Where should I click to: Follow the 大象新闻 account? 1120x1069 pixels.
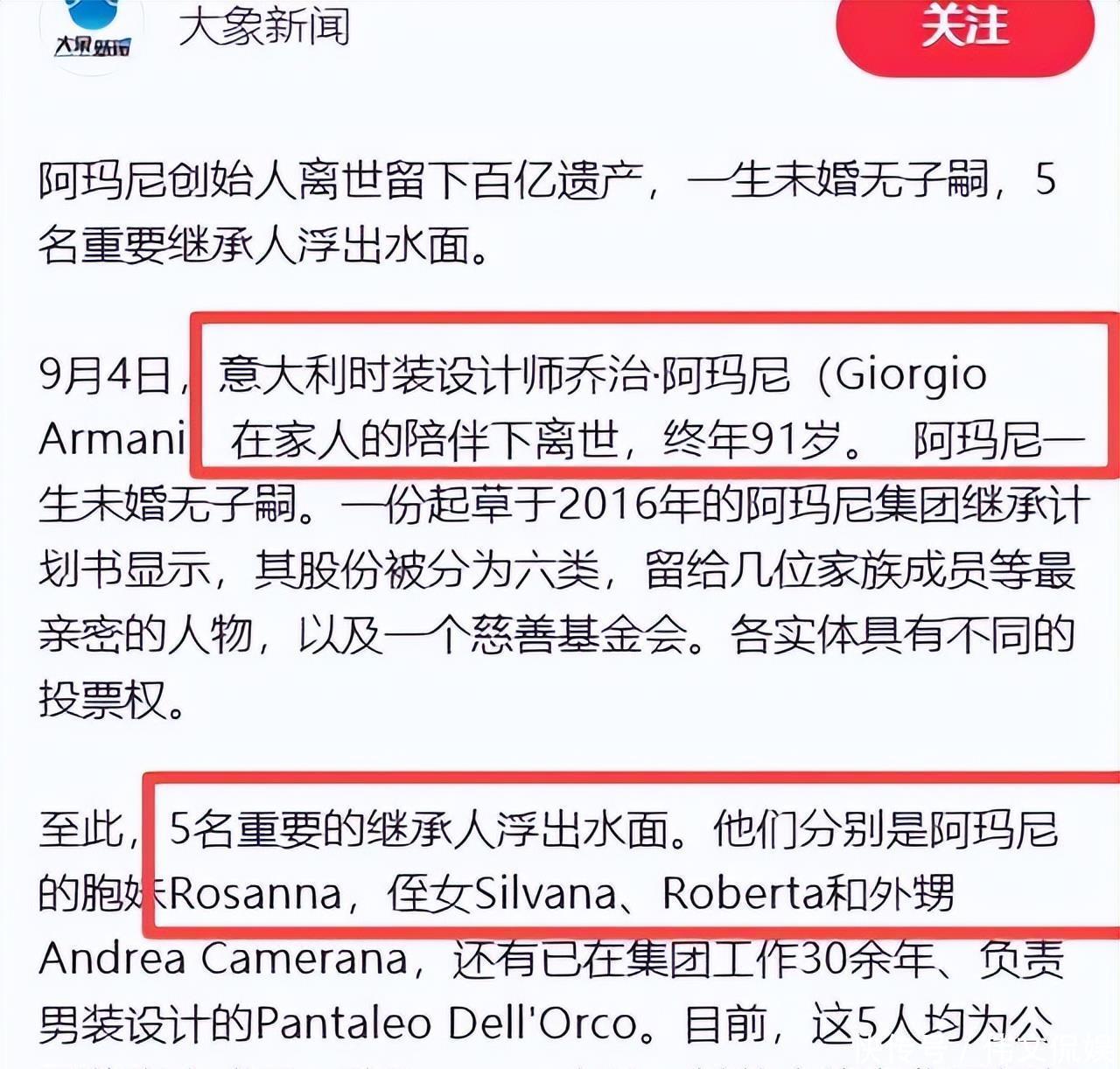[964, 28]
